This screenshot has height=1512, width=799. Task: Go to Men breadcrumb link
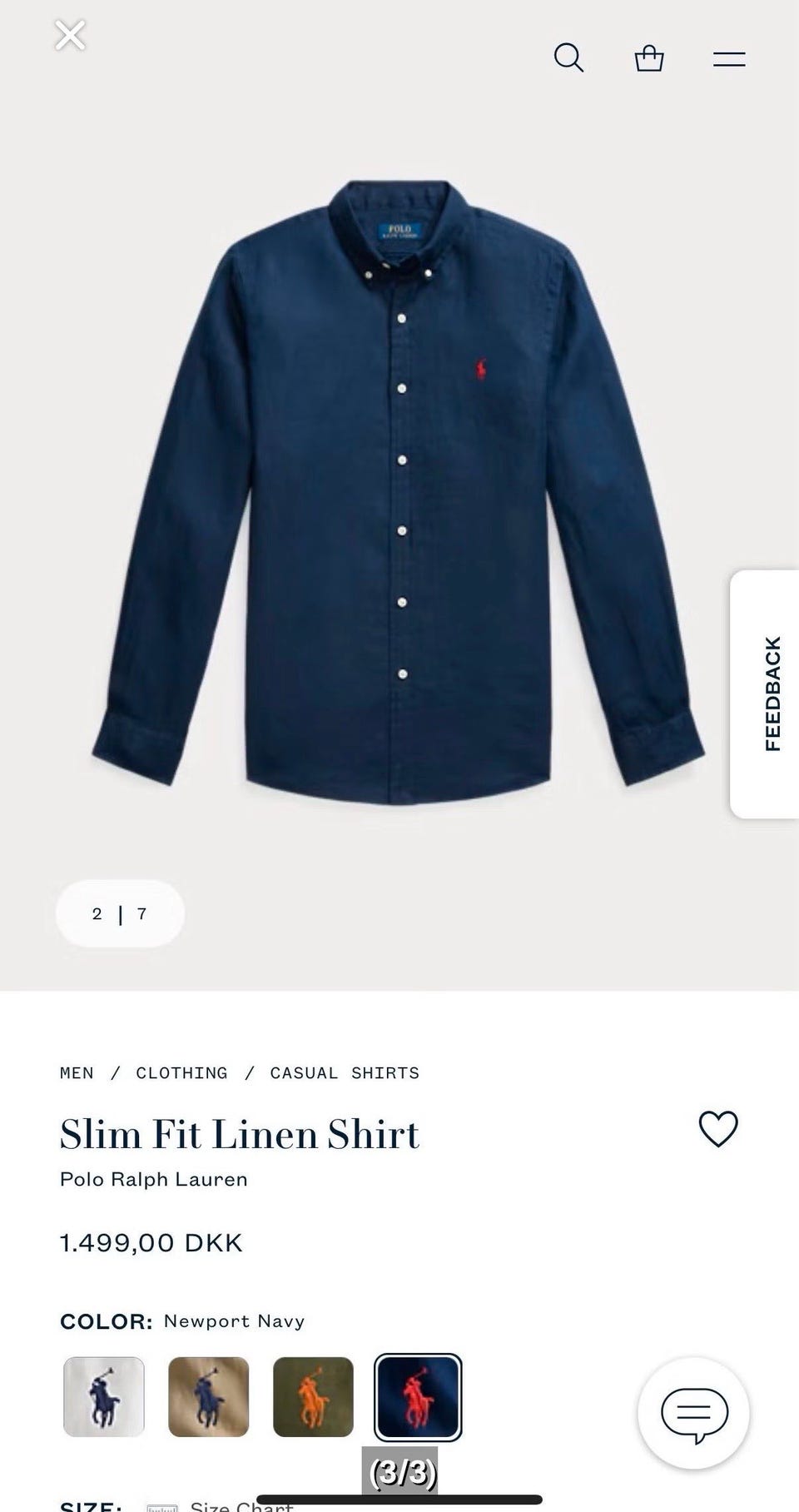click(77, 1073)
